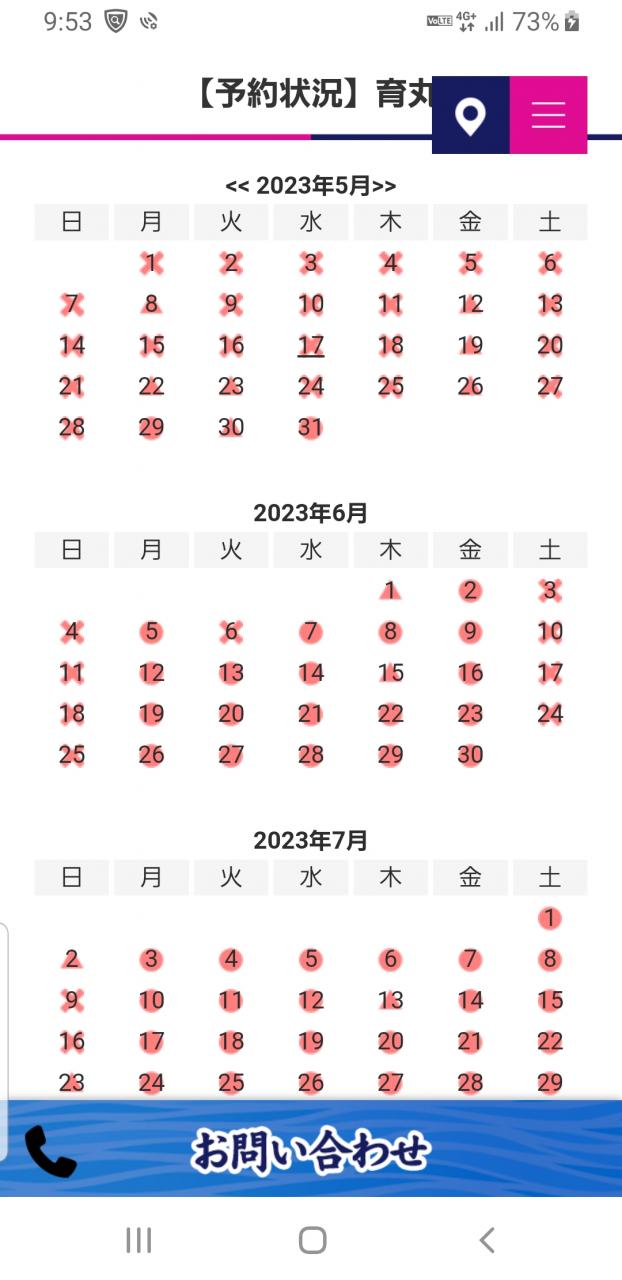Open the location map pin icon

(470, 116)
